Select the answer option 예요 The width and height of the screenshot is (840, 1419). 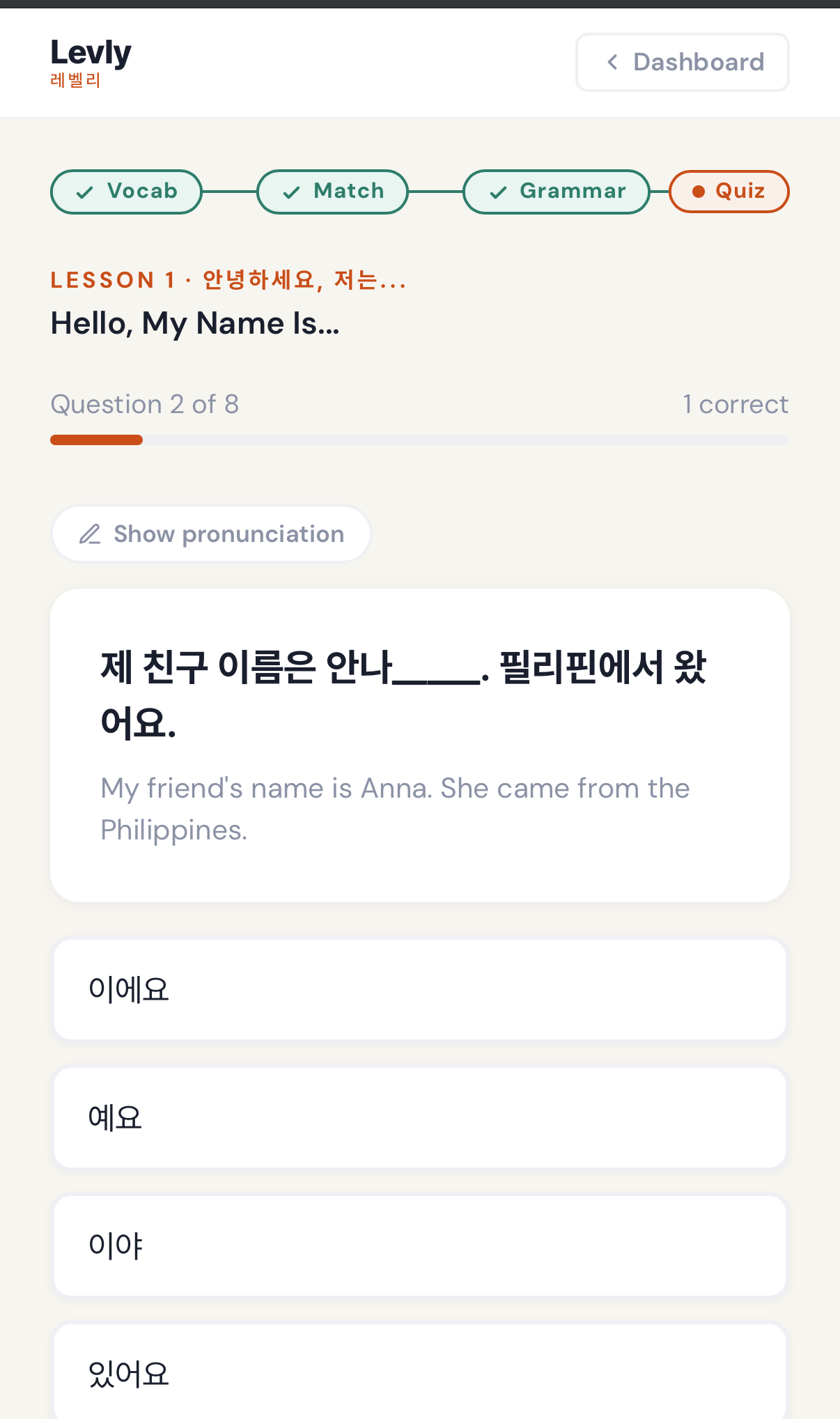tap(420, 1117)
